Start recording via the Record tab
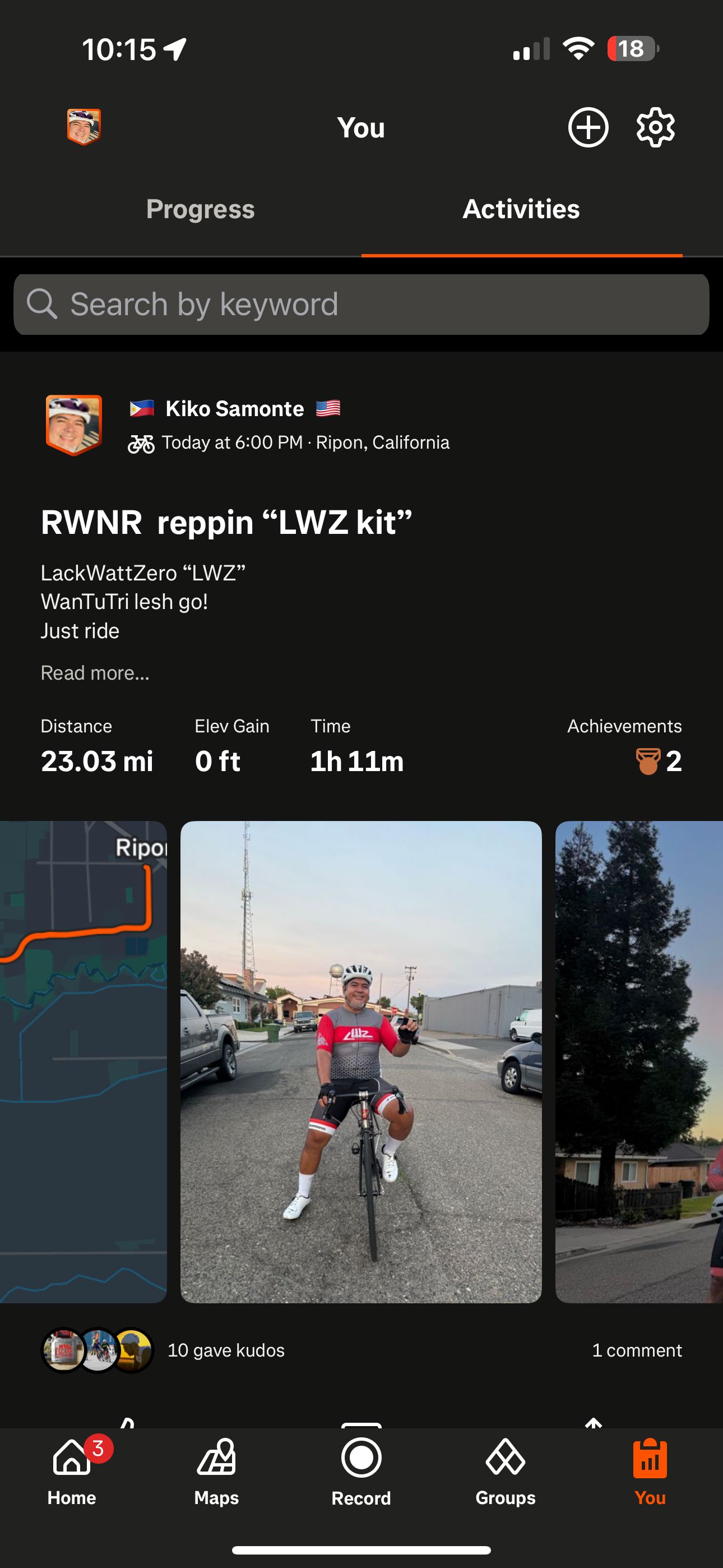This screenshot has width=723, height=1568. (x=361, y=1472)
